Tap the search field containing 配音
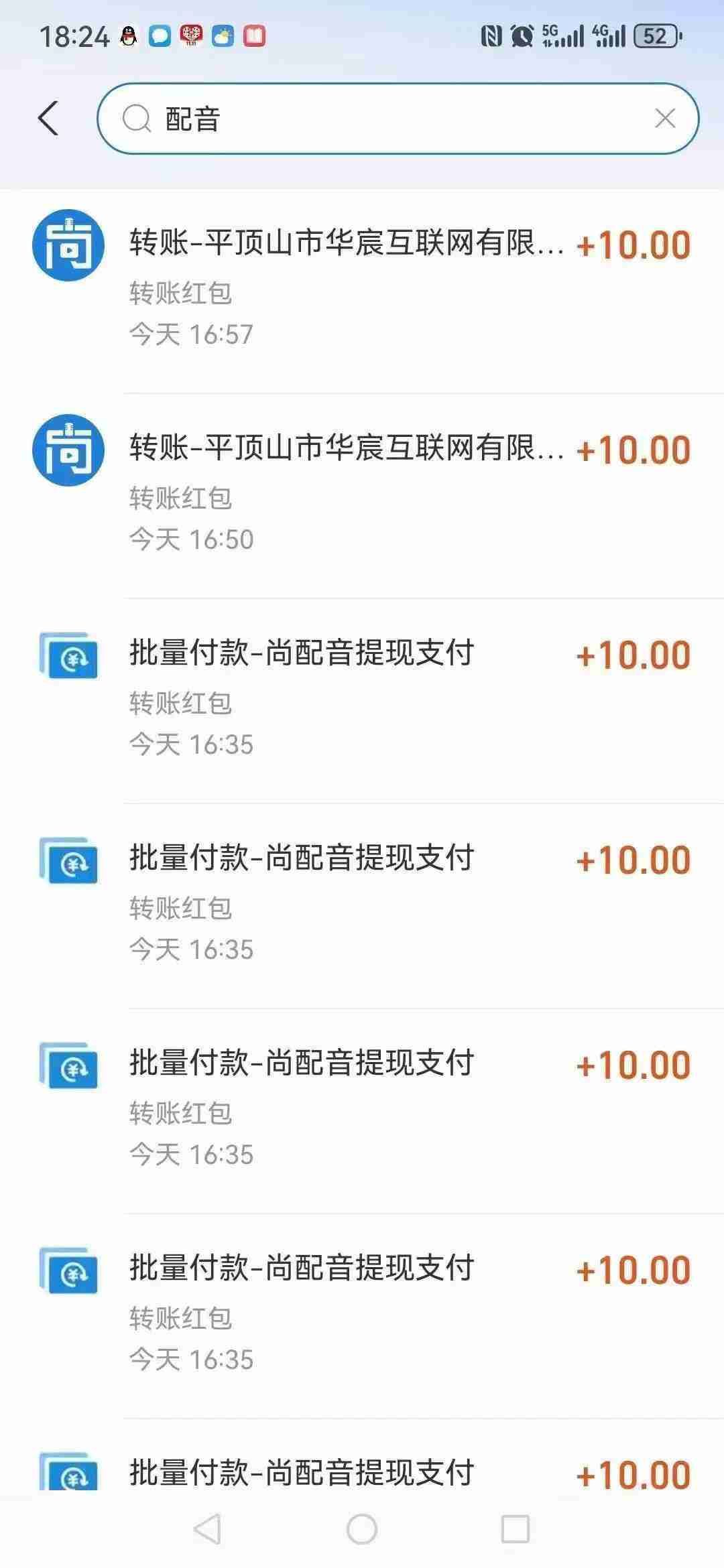The height and width of the screenshot is (1568, 724). 396,119
